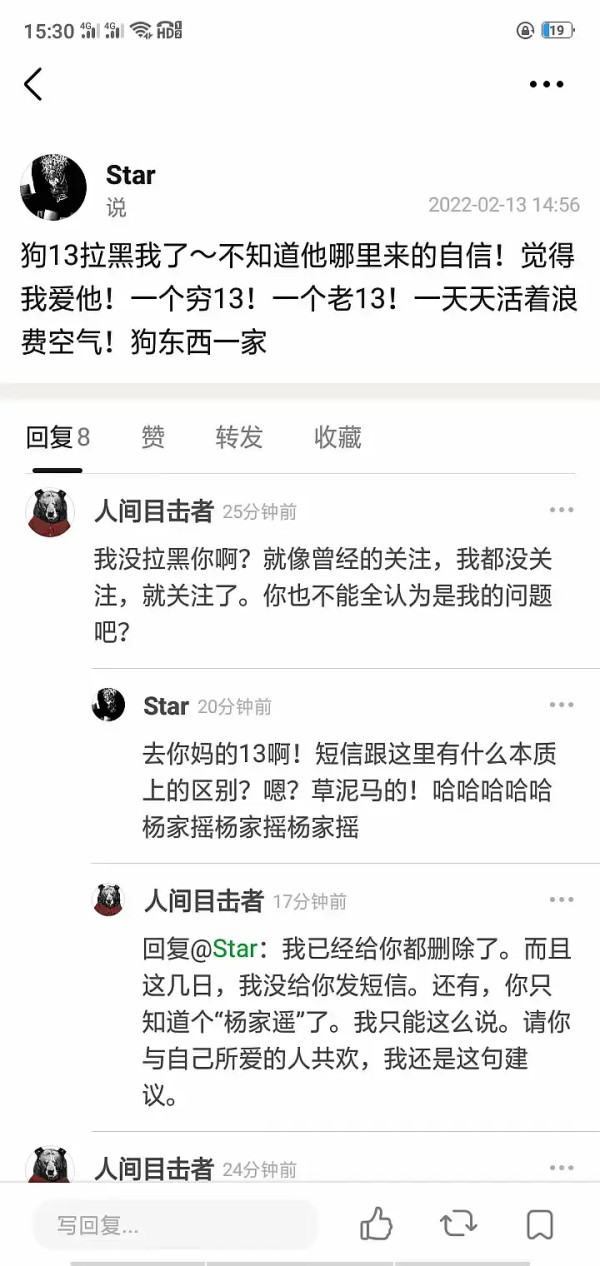This screenshot has height=1266, width=600.
Task: Tap the 写回复 reply field
Action: (175, 1225)
